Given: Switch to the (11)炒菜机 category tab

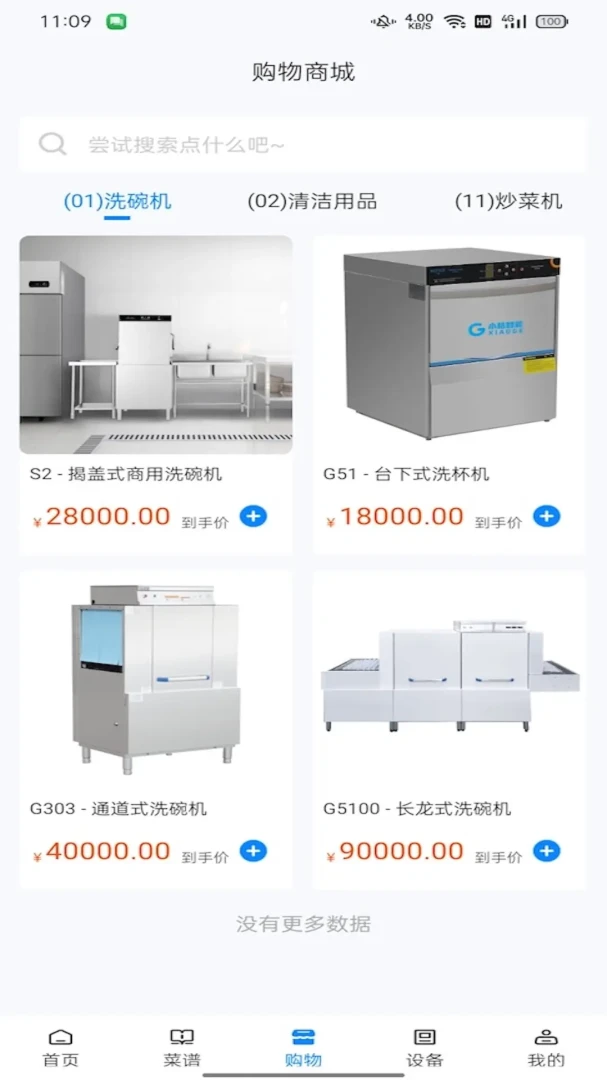Looking at the screenshot, I should tap(508, 202).
